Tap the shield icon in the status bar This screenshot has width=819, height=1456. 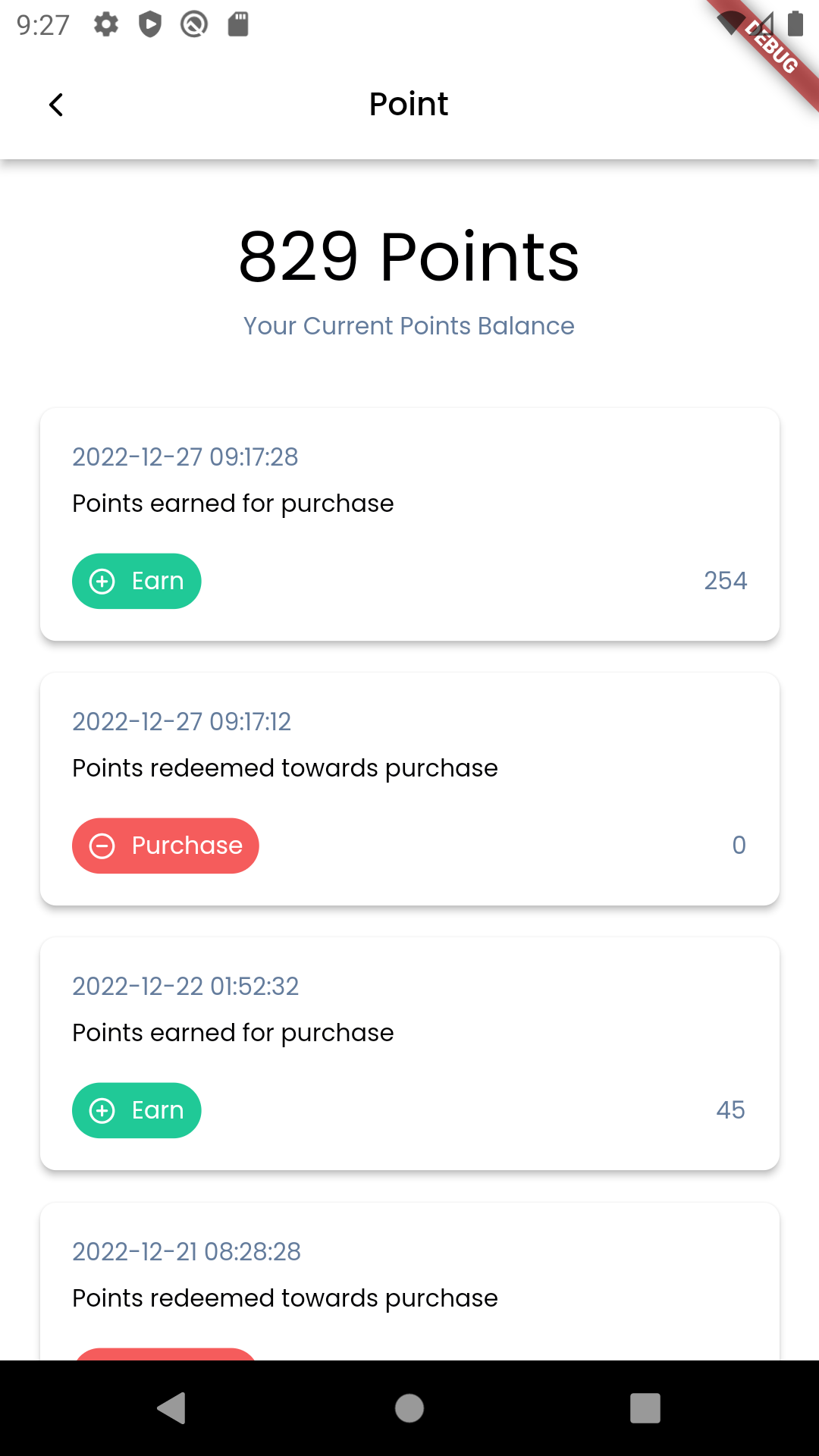pyautogui.click(x=150, y=24)
